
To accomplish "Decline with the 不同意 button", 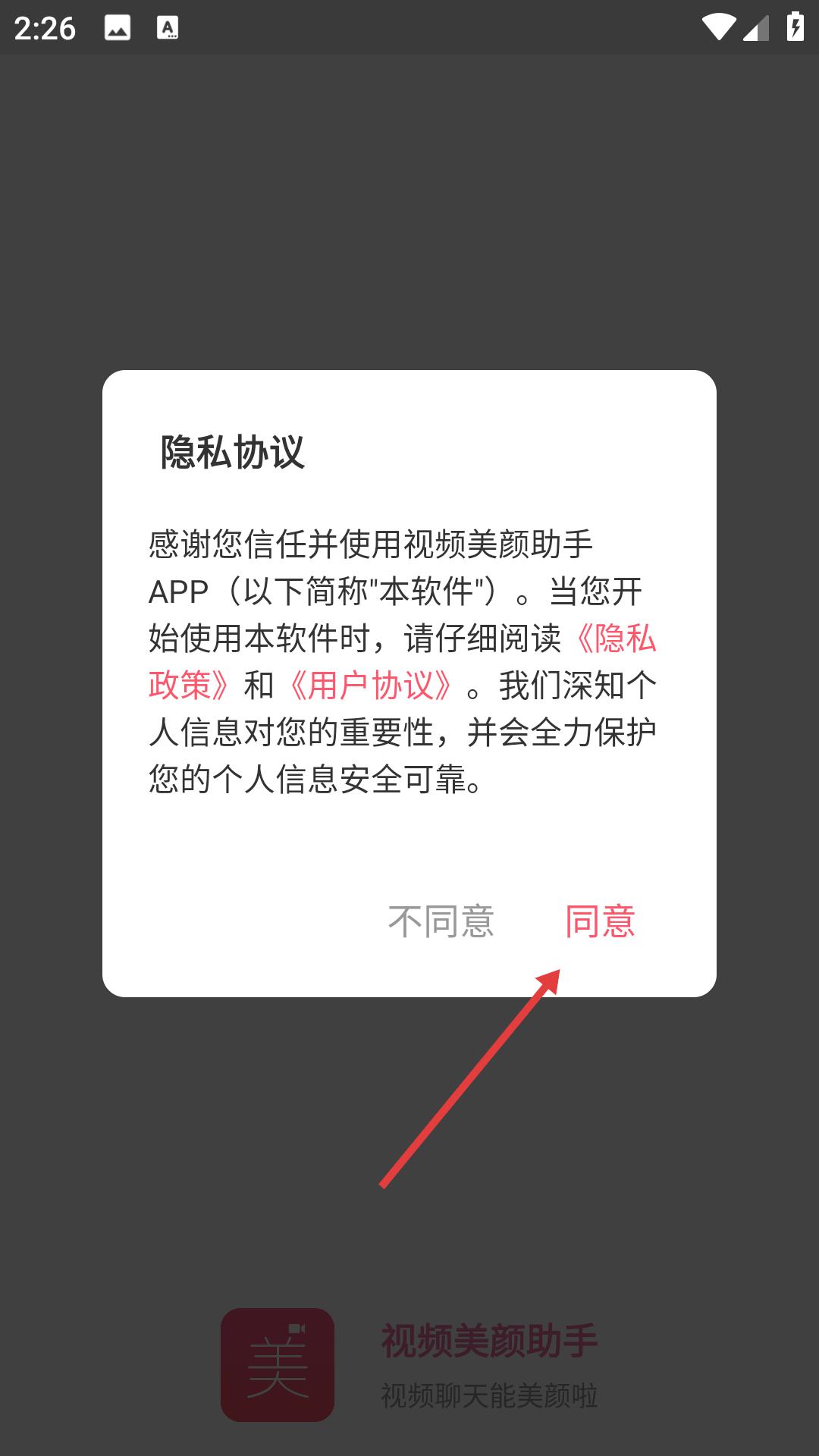I will pos(441,921).
